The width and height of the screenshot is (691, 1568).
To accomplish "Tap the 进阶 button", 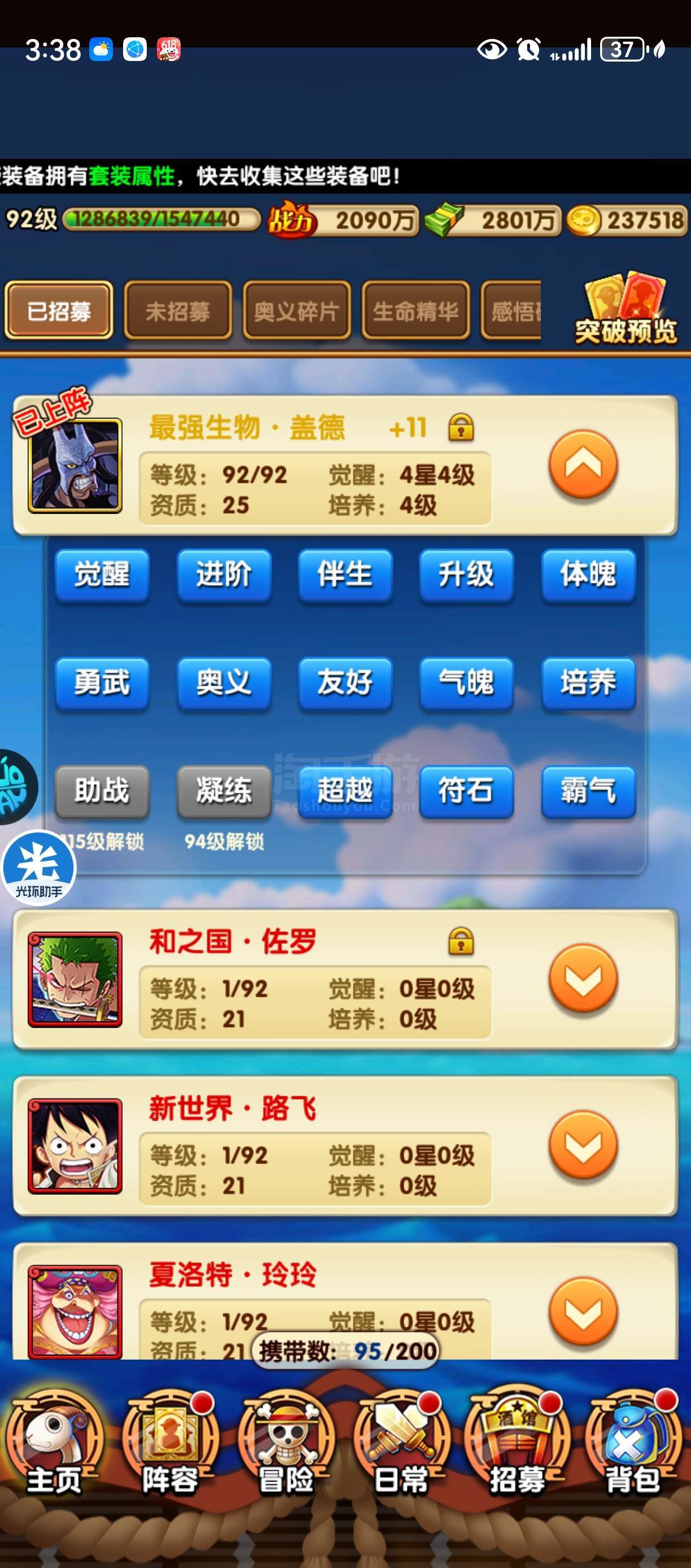I will 223,574.
